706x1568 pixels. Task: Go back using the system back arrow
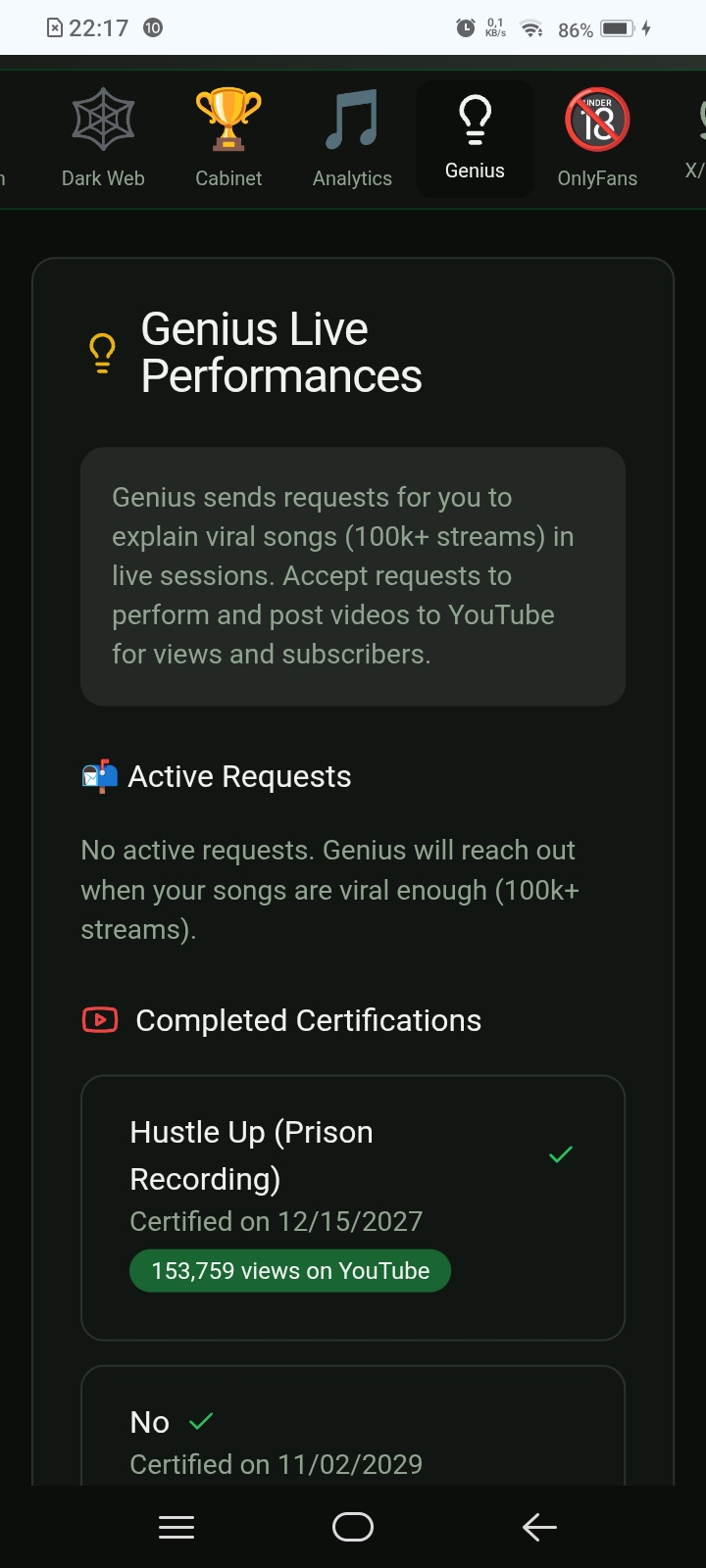coord(538,1526)
